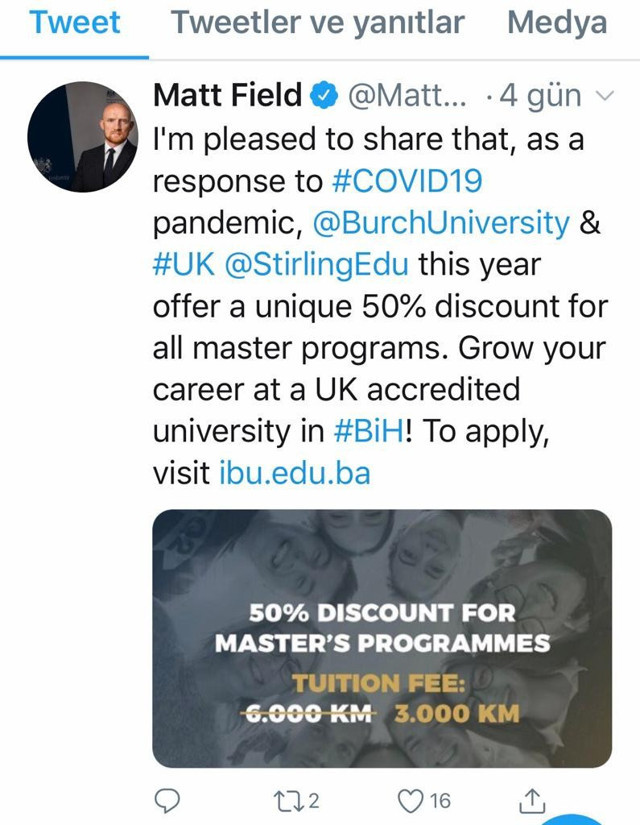The width and height of the screenshot is (640, 825).
Task: Open the #COVID19 hashtag
Action: point(406,181)
